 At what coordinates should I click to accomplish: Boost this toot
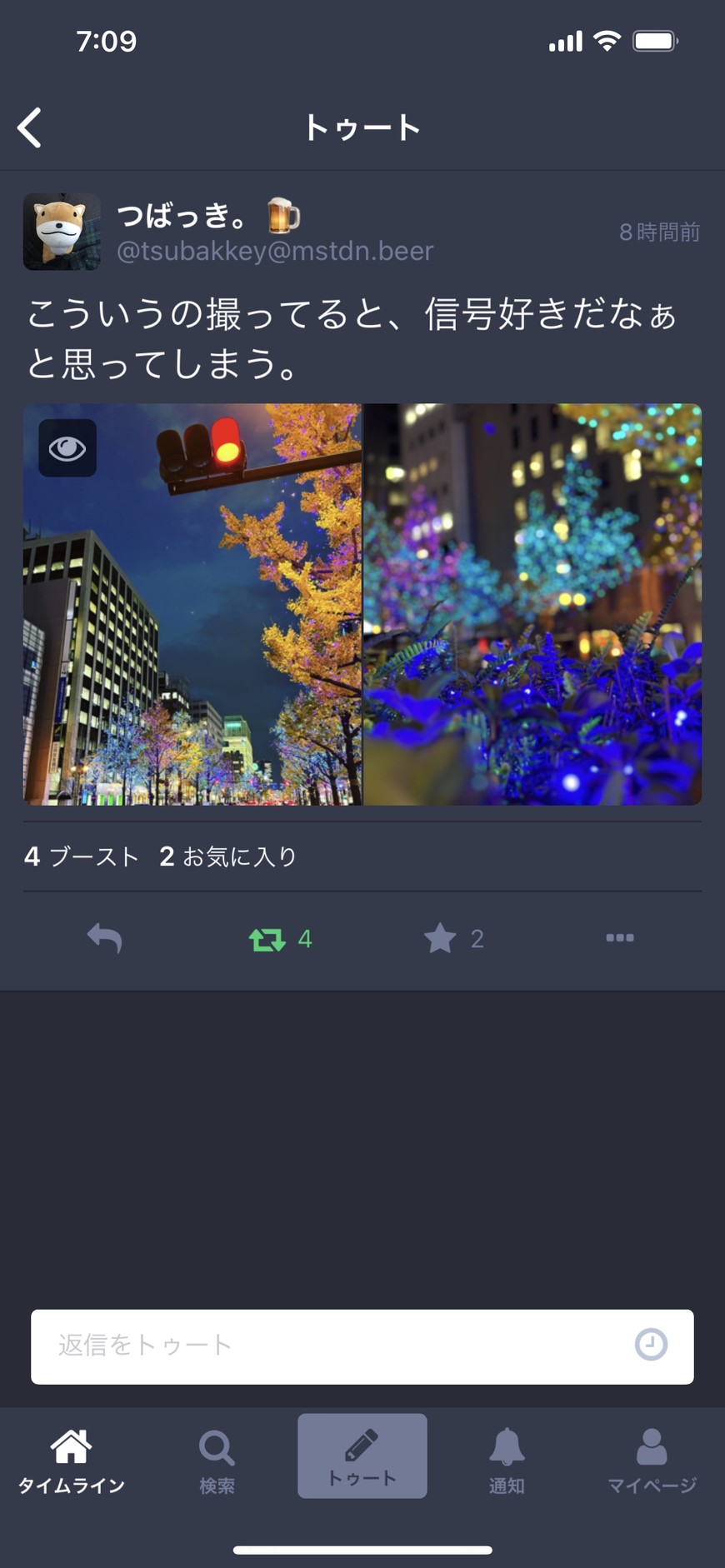268,940
